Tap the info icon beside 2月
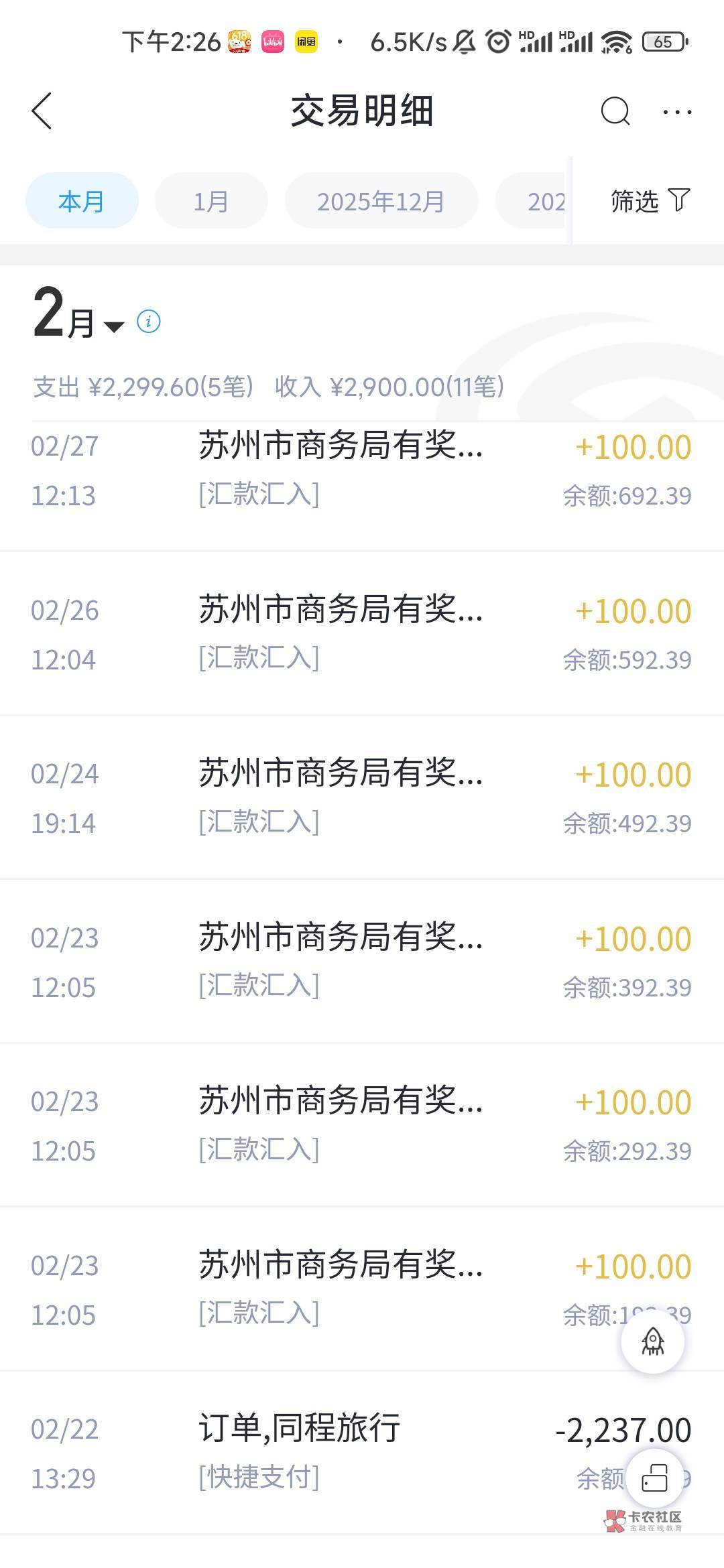Screen dimensions: 724x1568 (x=149, y=322)
